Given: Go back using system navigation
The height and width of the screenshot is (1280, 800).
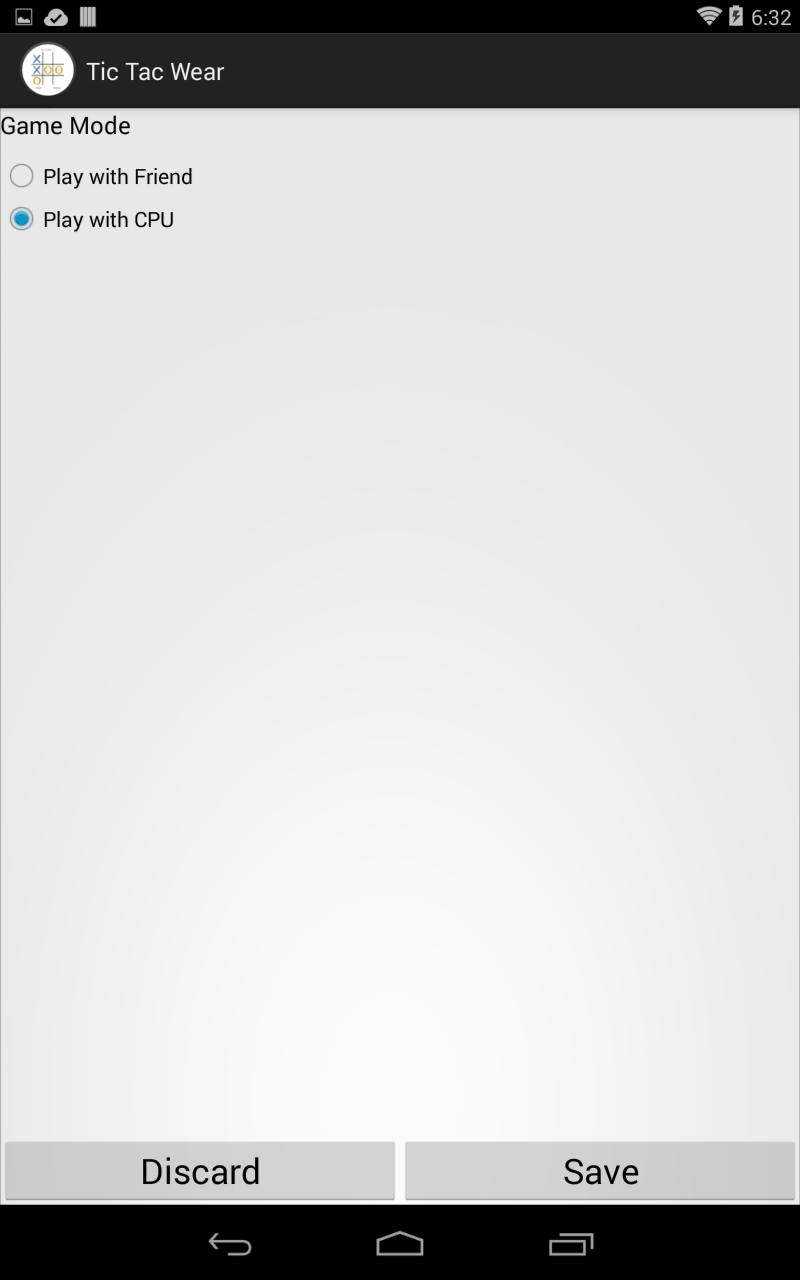Looking at the screenshot, I should (229, 1244).
